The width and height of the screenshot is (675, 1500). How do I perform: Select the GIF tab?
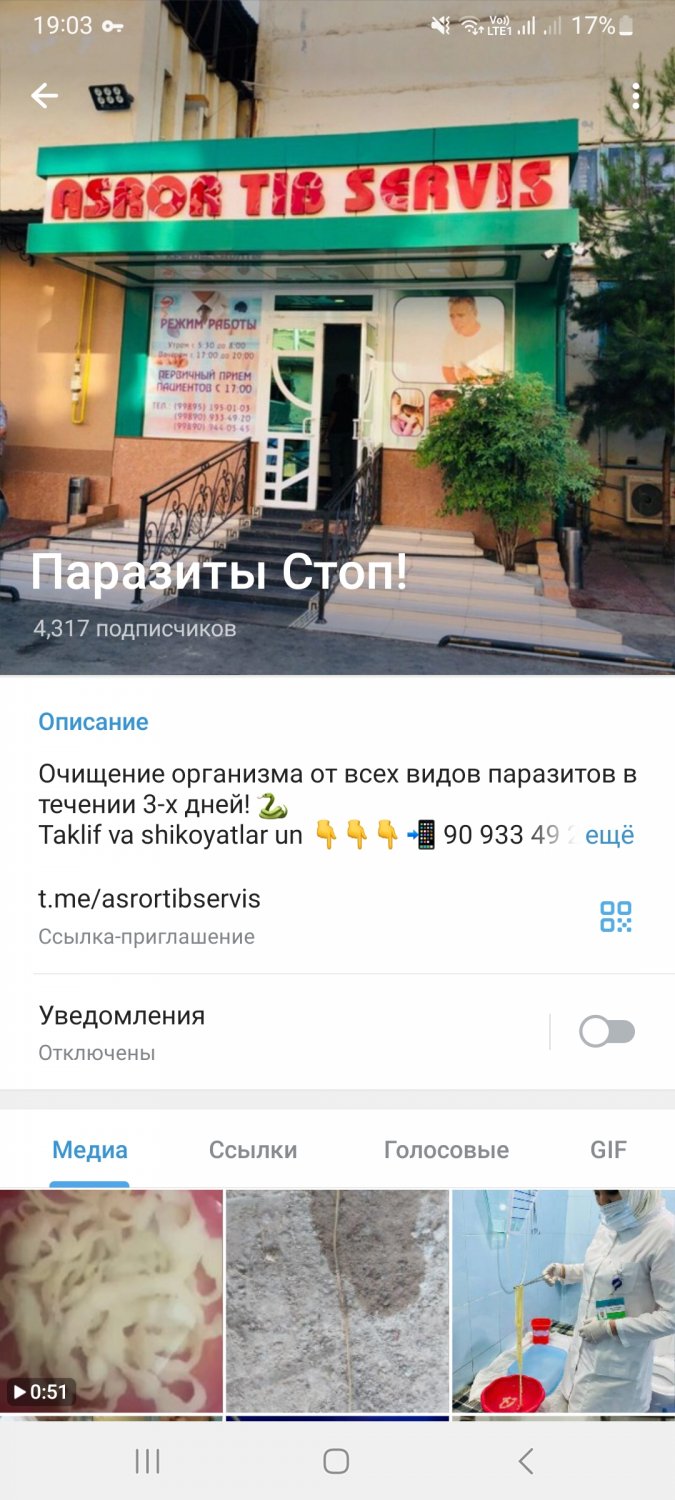point(608,1150)
